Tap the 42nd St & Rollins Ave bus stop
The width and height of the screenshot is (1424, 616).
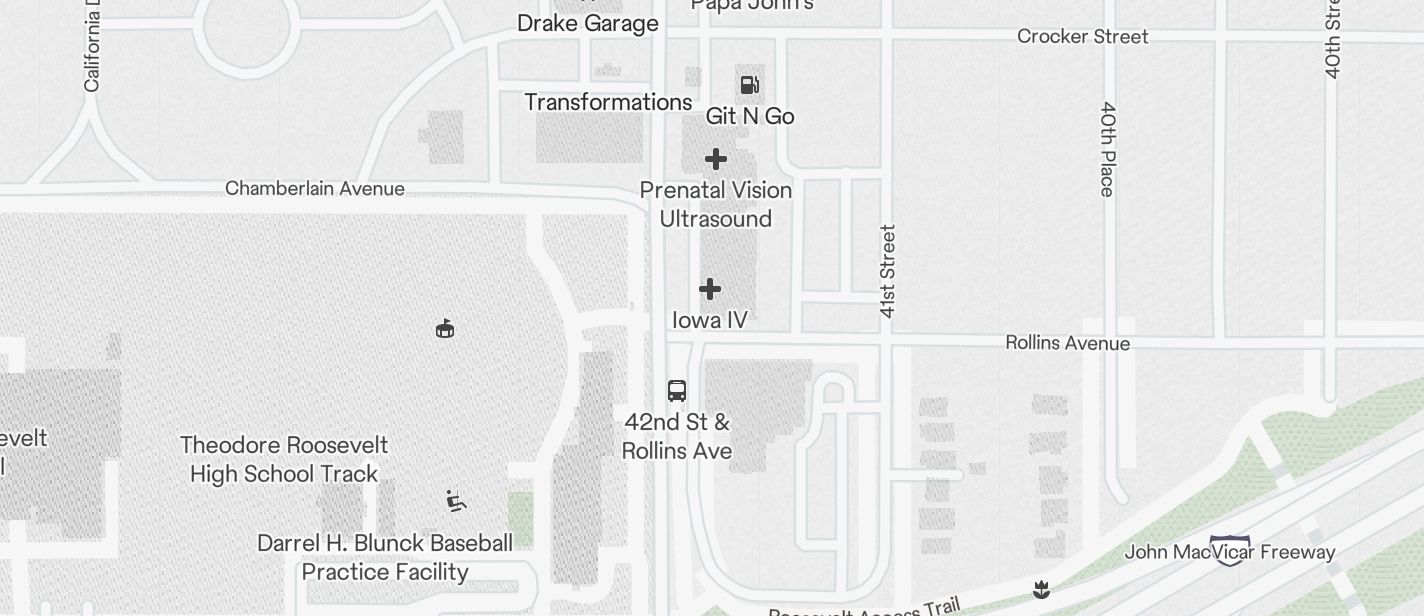coord(677,391)
